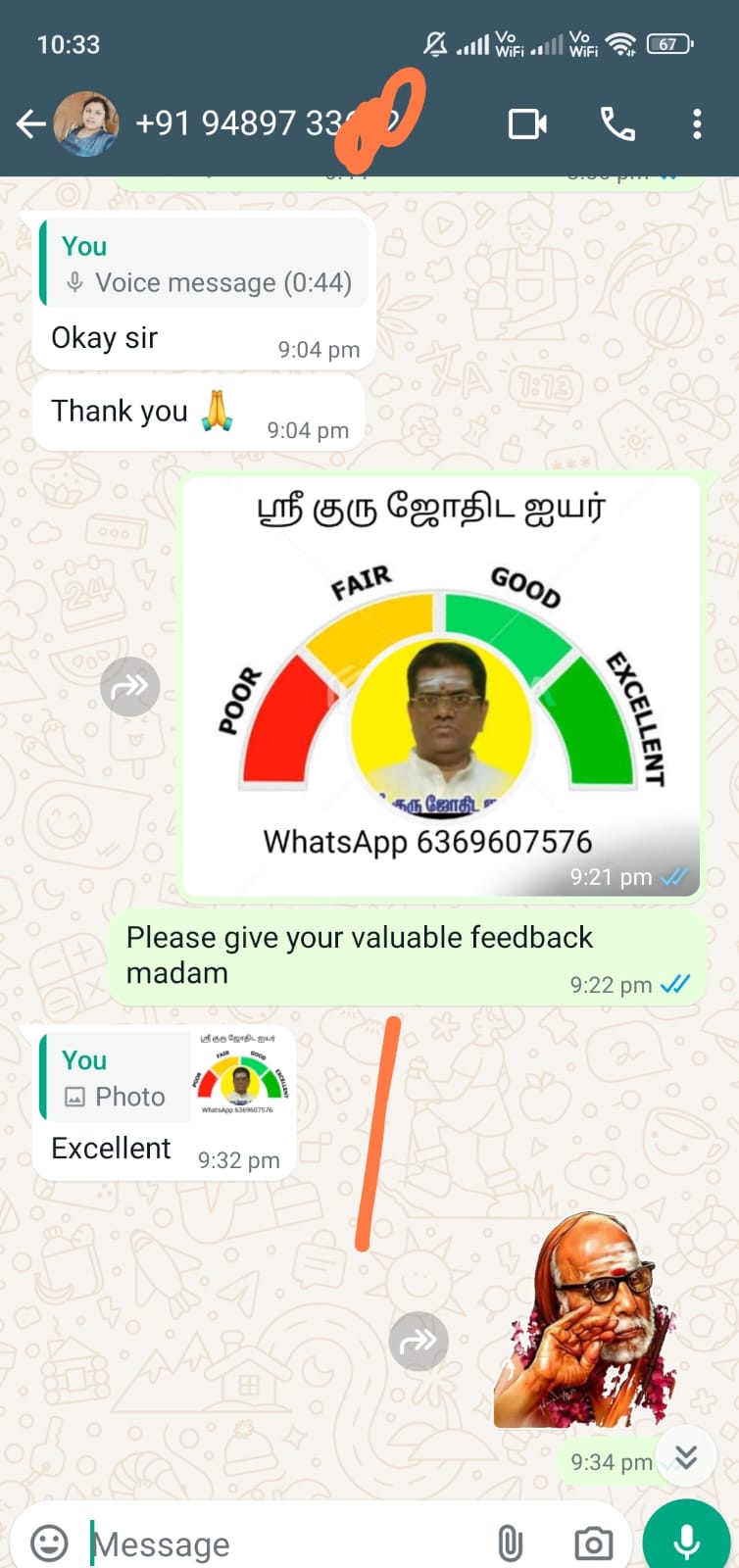Open the emoji picker

pyautogui.click(x=49, y=1543)
